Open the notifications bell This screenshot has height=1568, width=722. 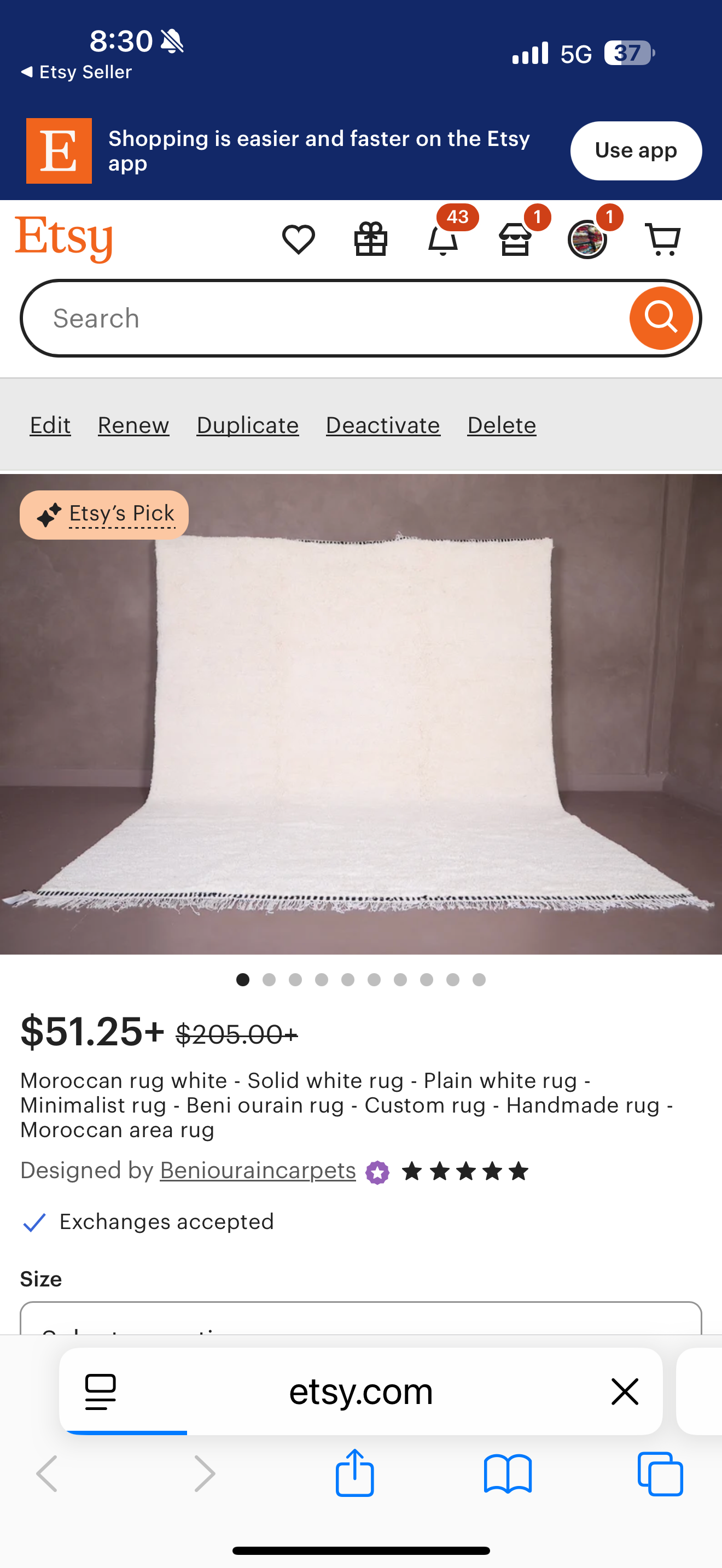click(x=443, y=239)
